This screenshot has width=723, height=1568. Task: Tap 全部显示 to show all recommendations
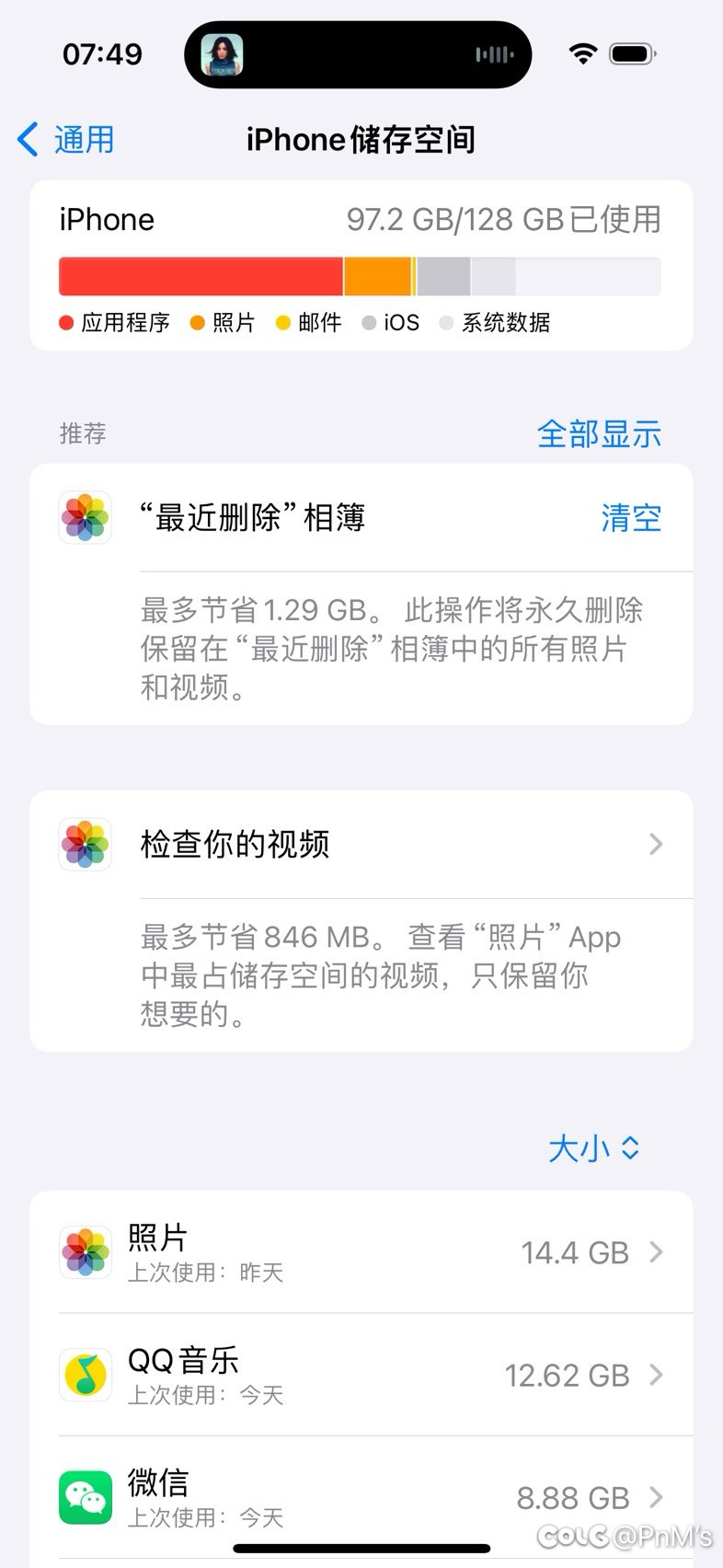tap(599, 433)
